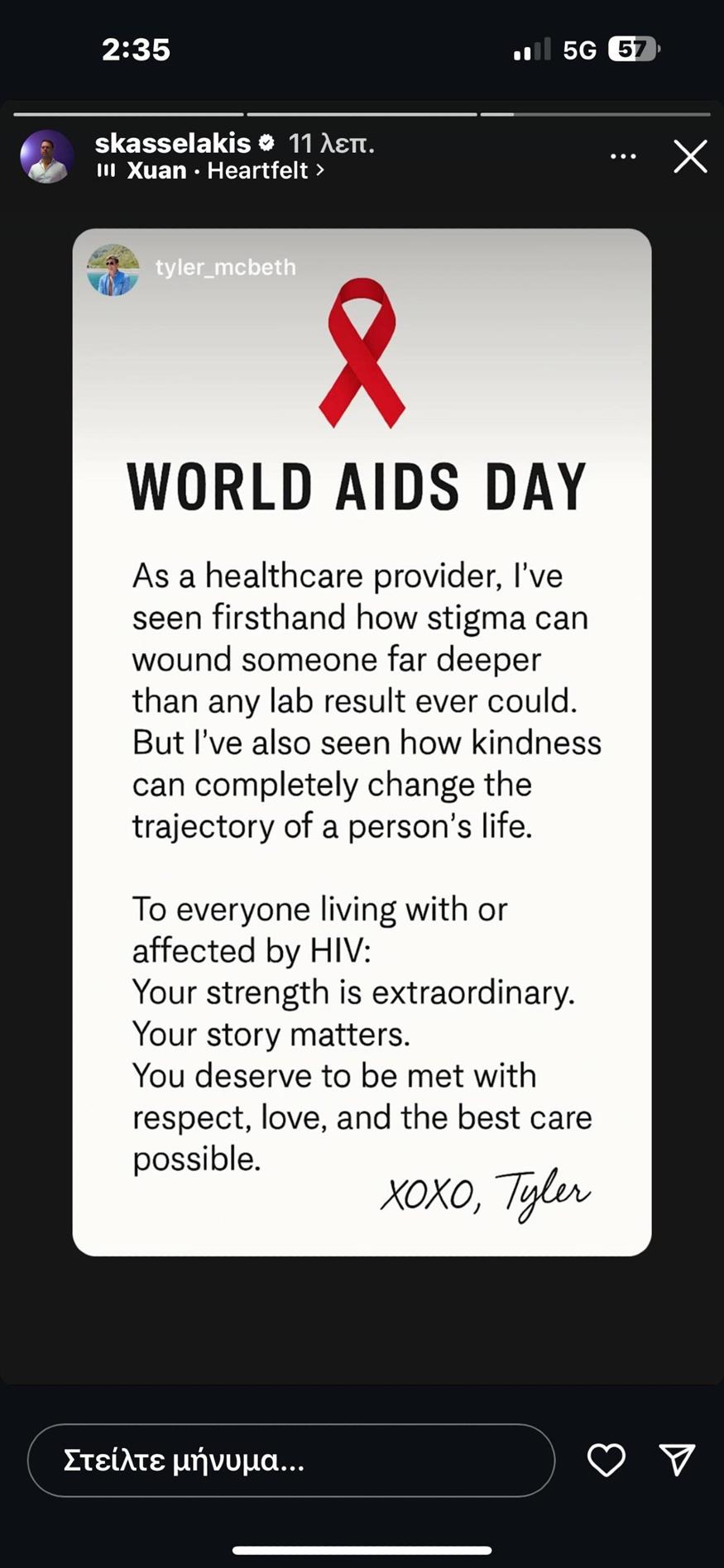724x1568 pixels.
Task: Open the skasselakis username link
Action: pos(172,143)
